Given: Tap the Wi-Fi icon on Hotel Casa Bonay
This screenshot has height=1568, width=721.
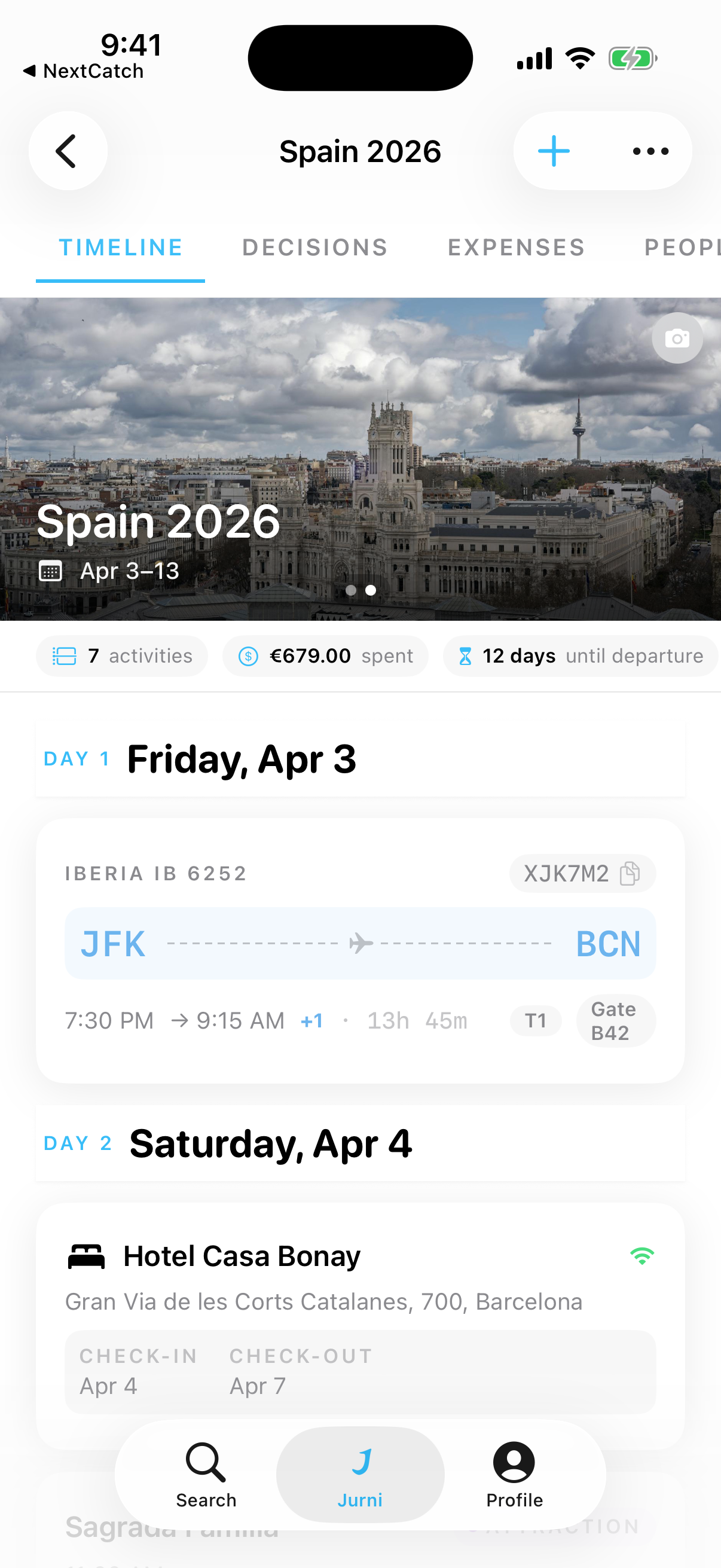Looking at the screenshot, I should tap(643, 1255).
